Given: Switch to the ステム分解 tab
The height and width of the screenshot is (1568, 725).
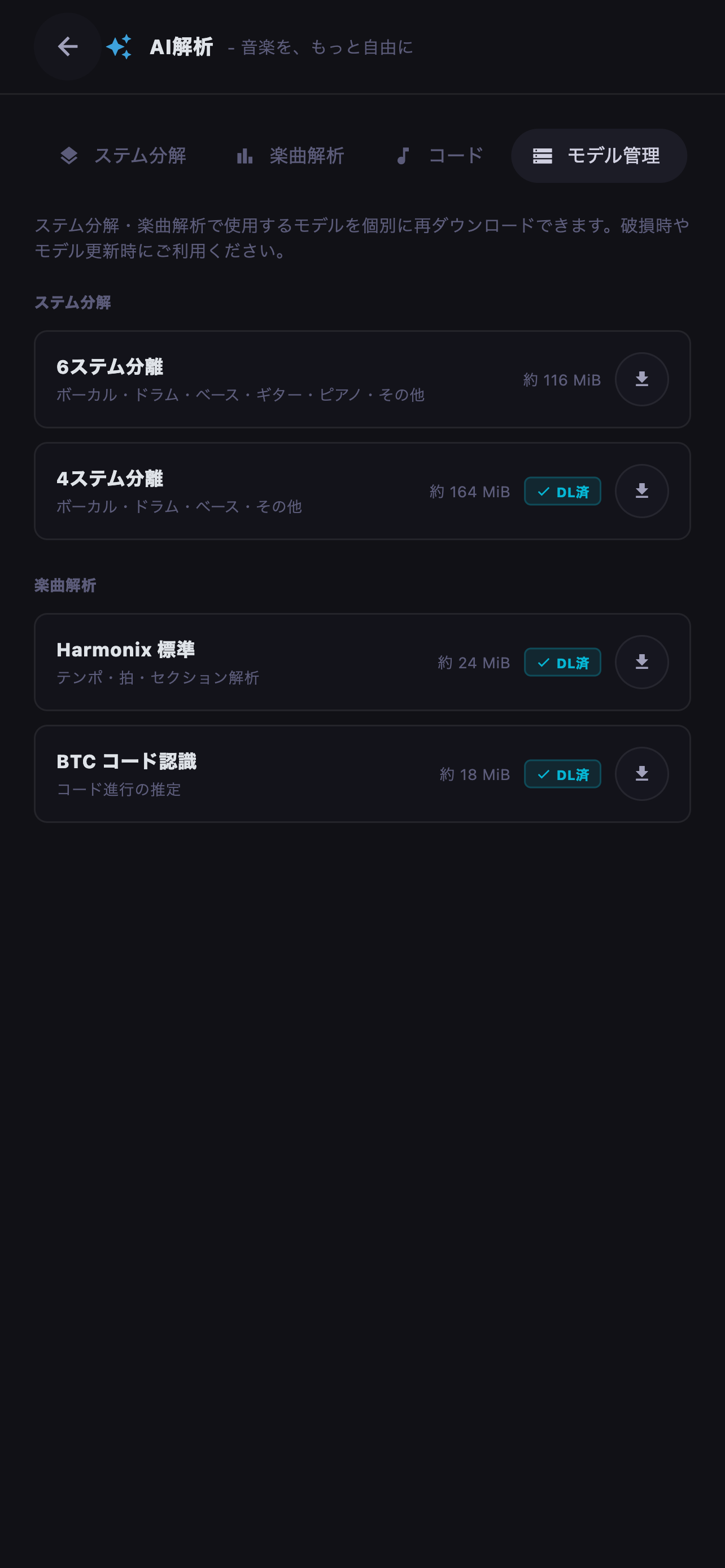Looking at the screenshot, I should (124, 156).
